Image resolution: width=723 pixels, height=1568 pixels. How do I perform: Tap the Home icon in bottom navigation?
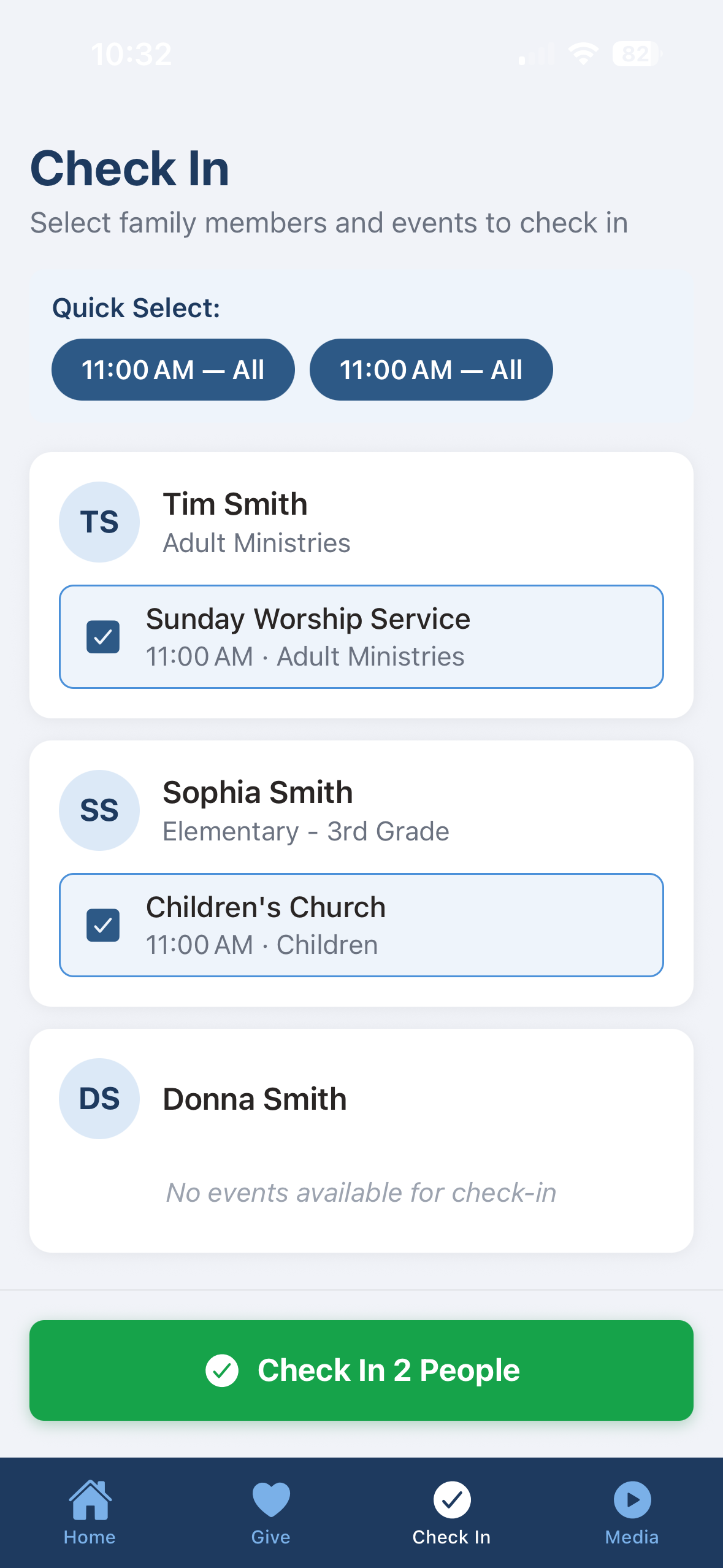coord(90,1501)
